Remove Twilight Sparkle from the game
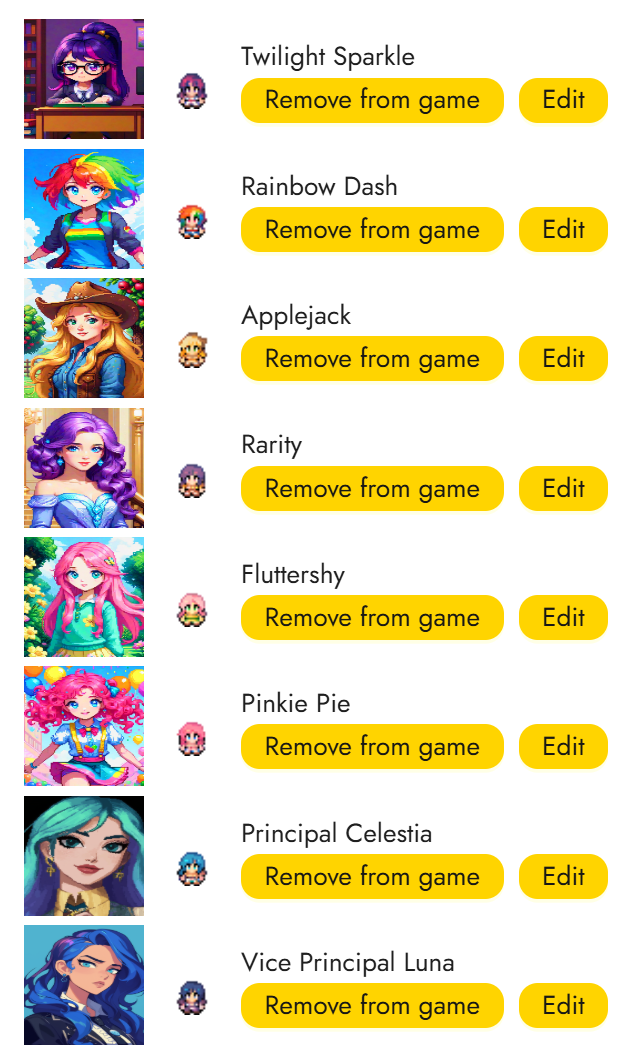This screenshot has width=631, height=1060. coord(372,100)
